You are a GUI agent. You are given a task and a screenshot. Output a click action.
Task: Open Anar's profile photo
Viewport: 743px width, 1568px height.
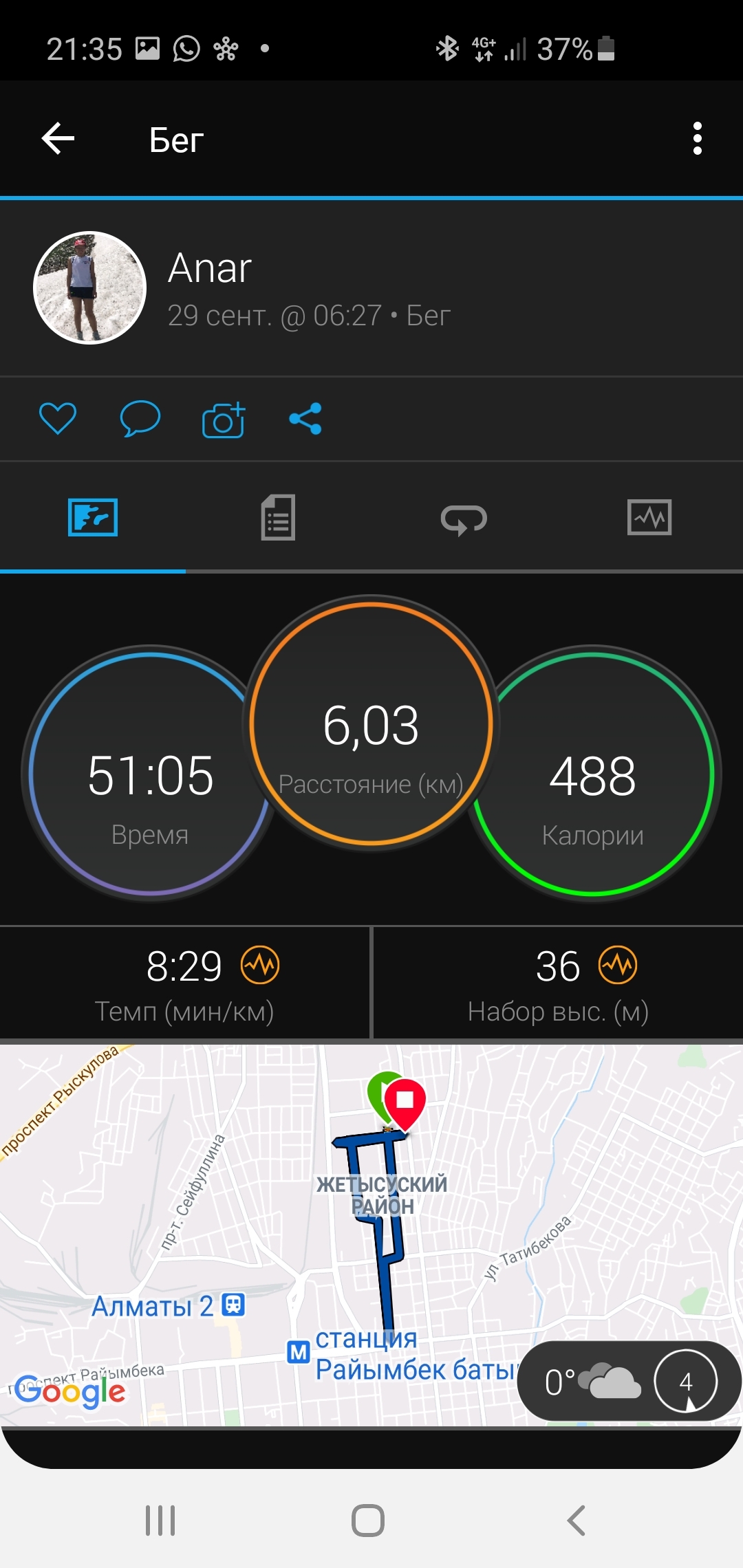90,287
